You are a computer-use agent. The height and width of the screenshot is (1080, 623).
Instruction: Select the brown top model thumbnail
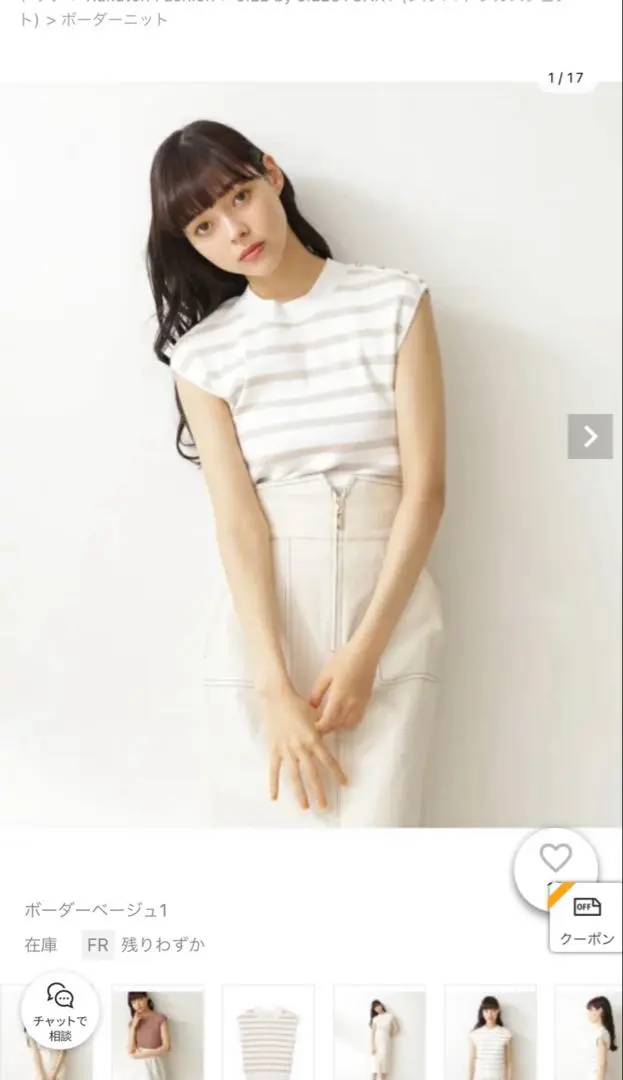coord(157,1032)
